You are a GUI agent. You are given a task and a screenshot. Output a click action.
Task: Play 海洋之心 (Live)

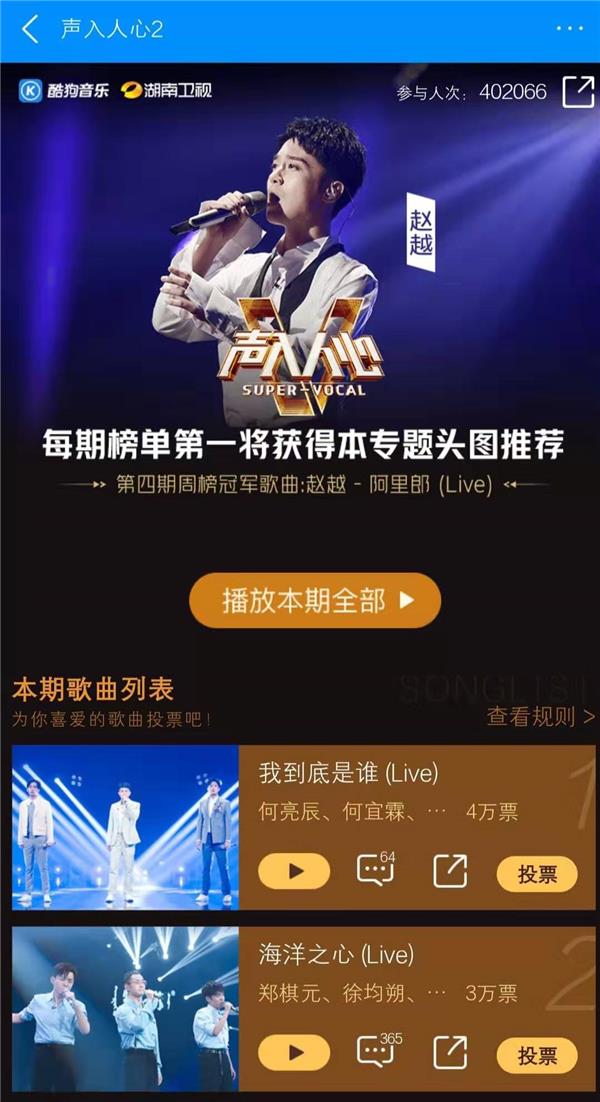294,1052
